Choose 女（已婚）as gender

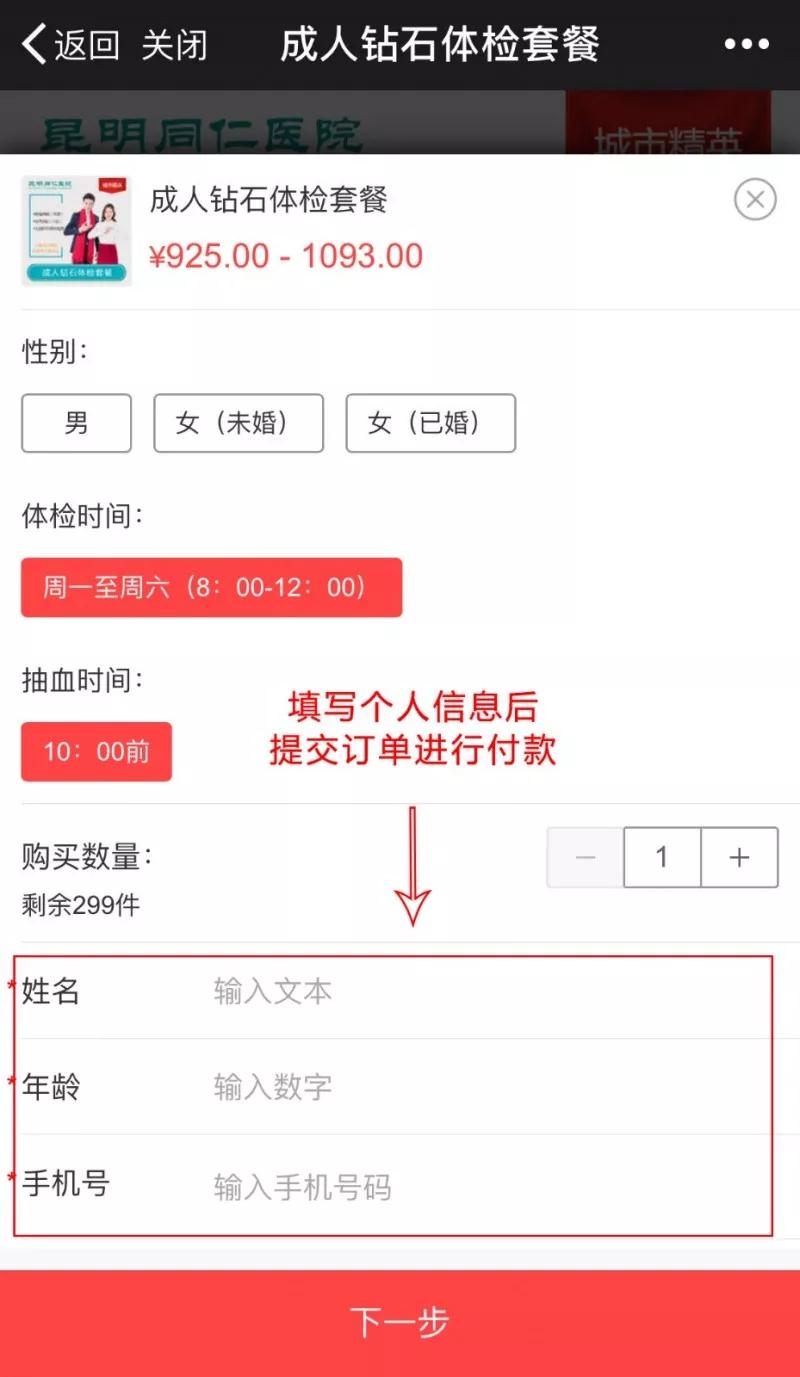[430, 423]
